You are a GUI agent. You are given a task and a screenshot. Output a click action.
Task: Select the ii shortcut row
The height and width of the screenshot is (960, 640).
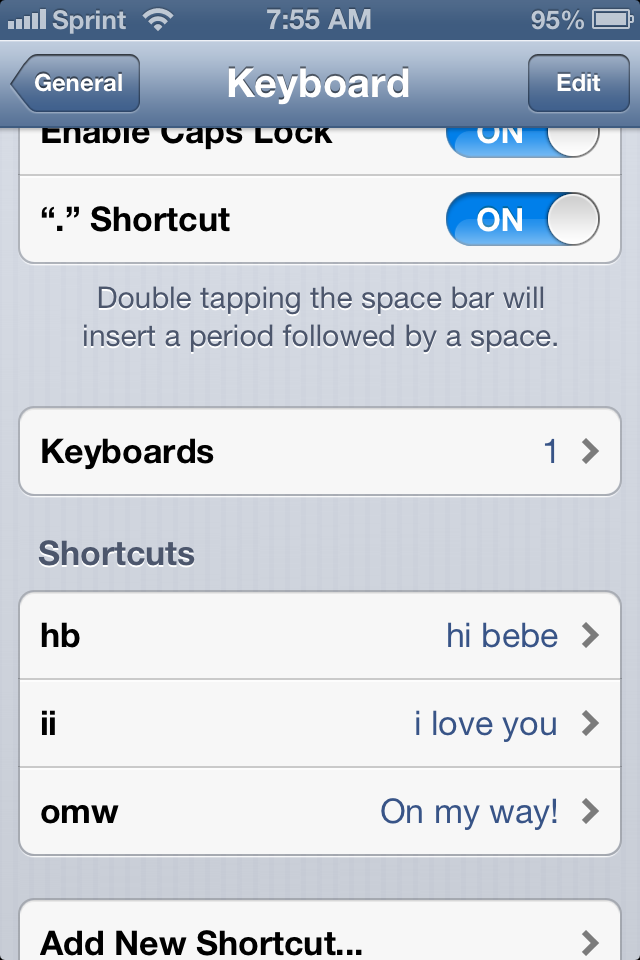320,724
